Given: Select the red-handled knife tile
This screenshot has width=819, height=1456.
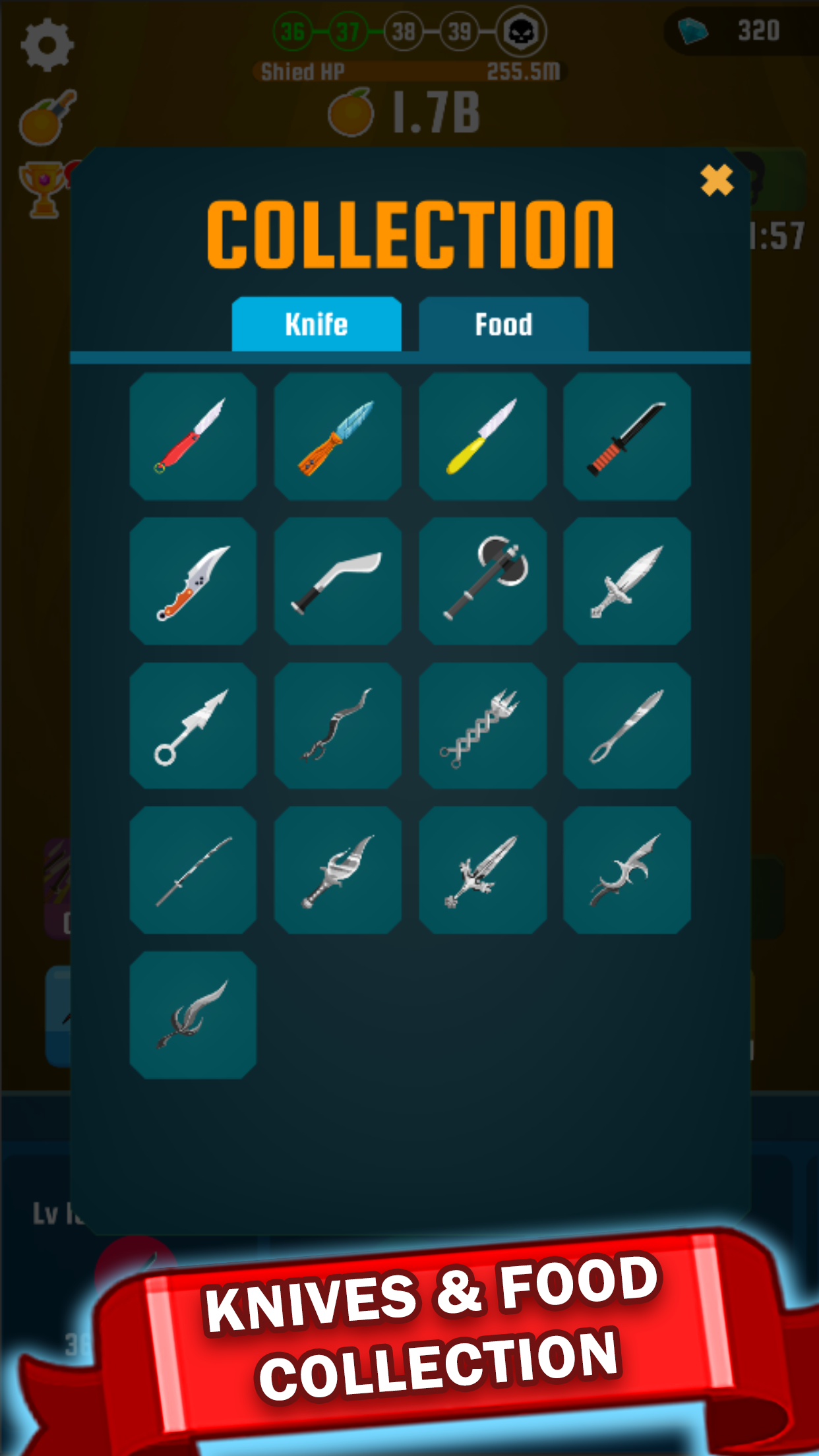Looking at the screenshot, I should pyautogui.click(x=193, y=436).
